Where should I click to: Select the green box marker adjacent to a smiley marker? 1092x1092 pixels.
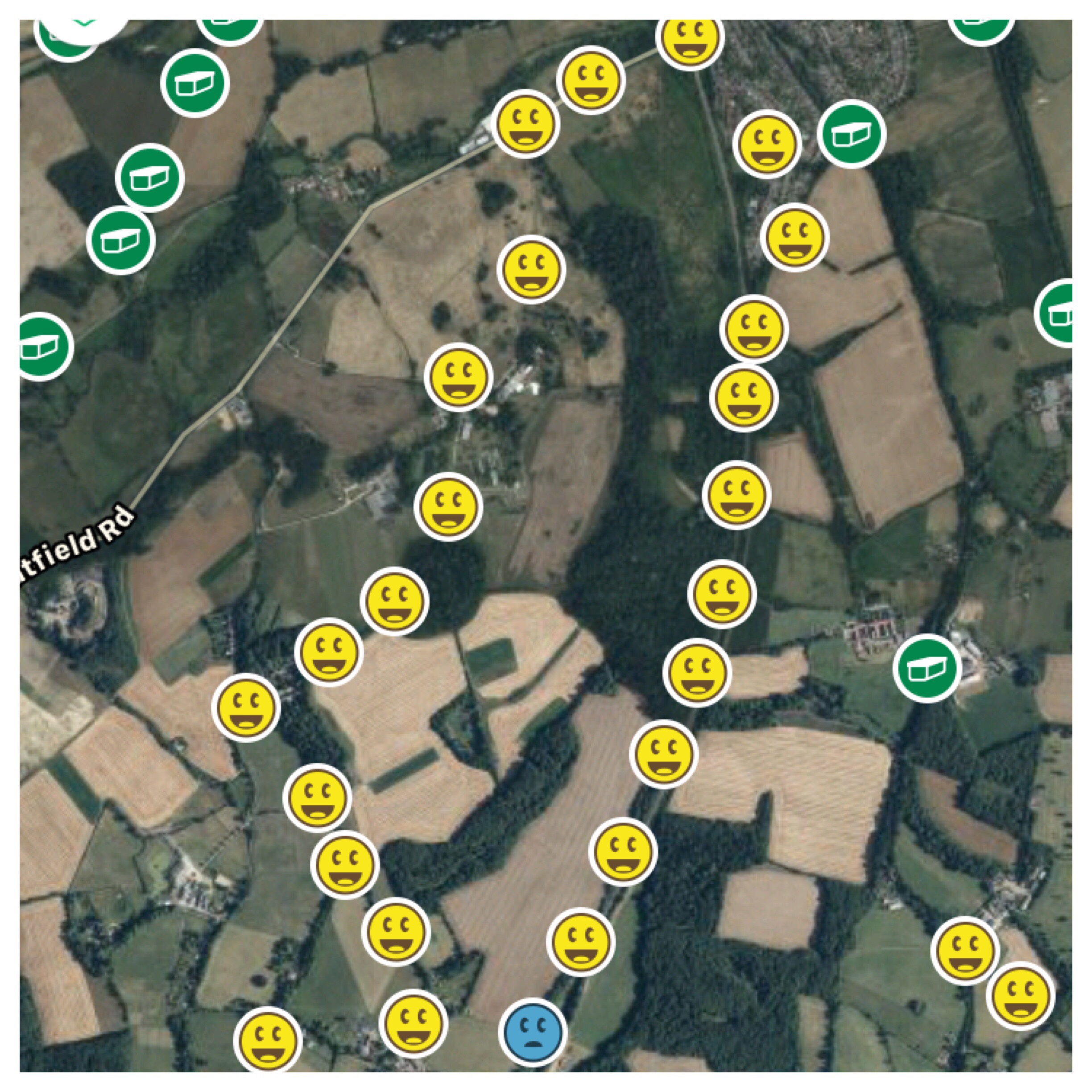[851, 135]
